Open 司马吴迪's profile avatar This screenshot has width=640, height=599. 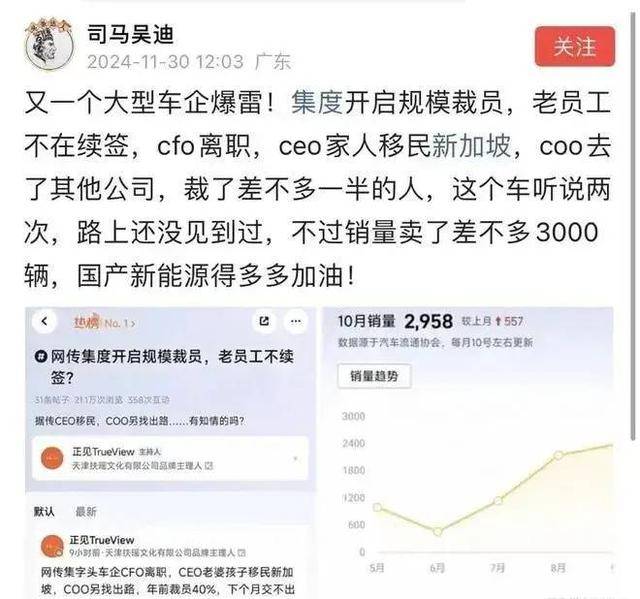tap(50, 45)
